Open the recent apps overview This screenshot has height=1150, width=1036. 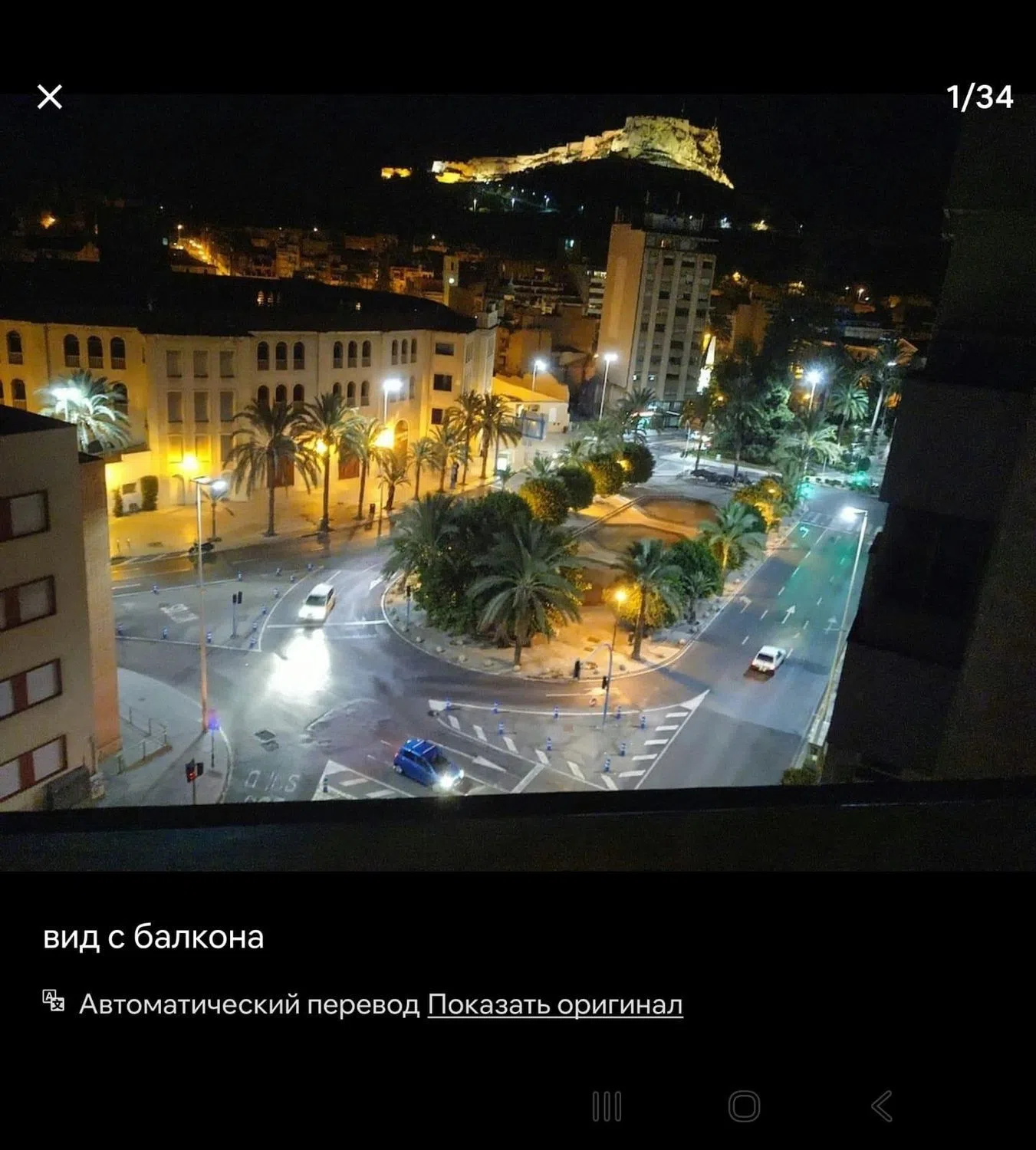[x=607, y=1106]
